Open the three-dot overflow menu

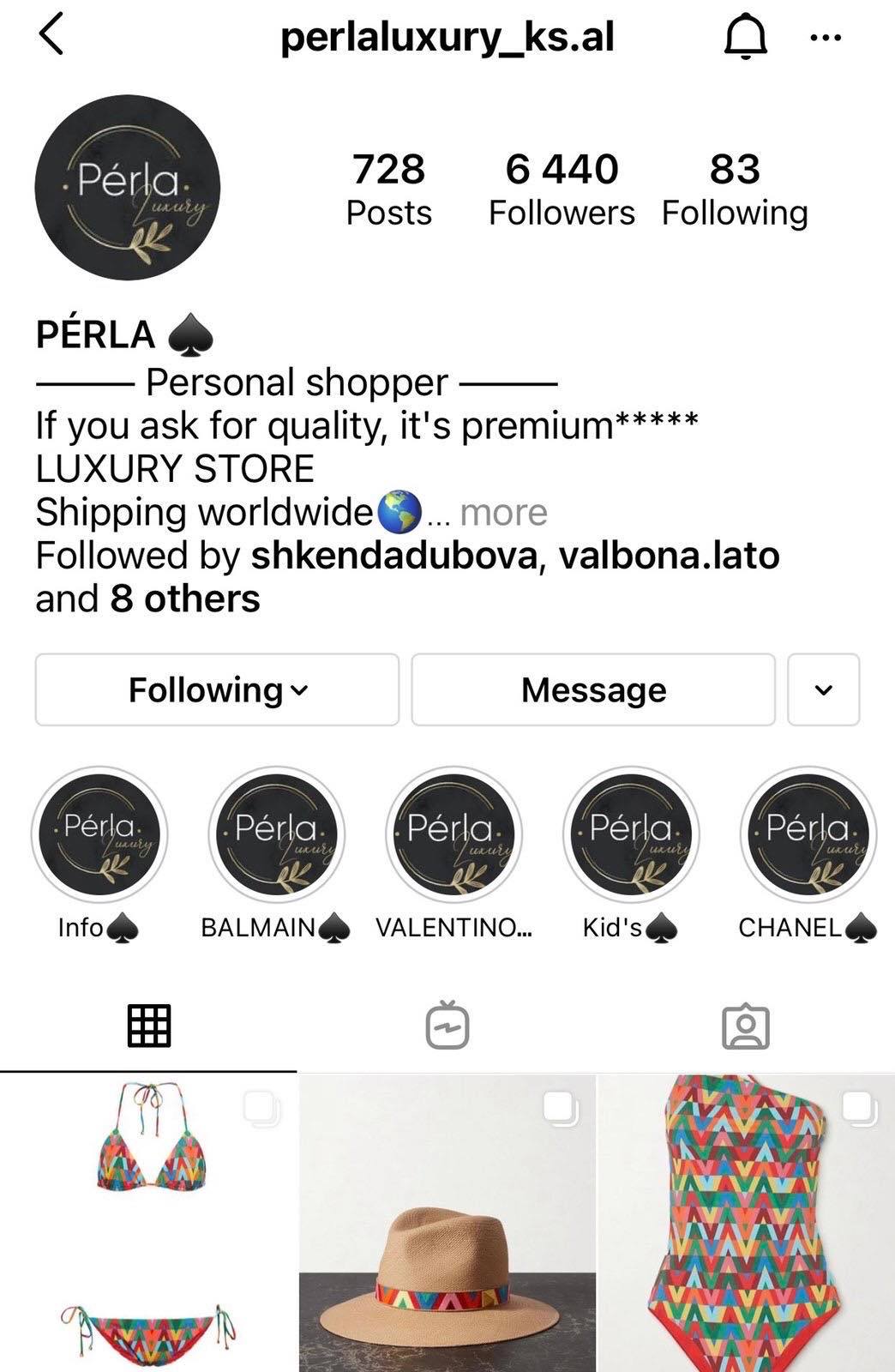click(825, 38)
